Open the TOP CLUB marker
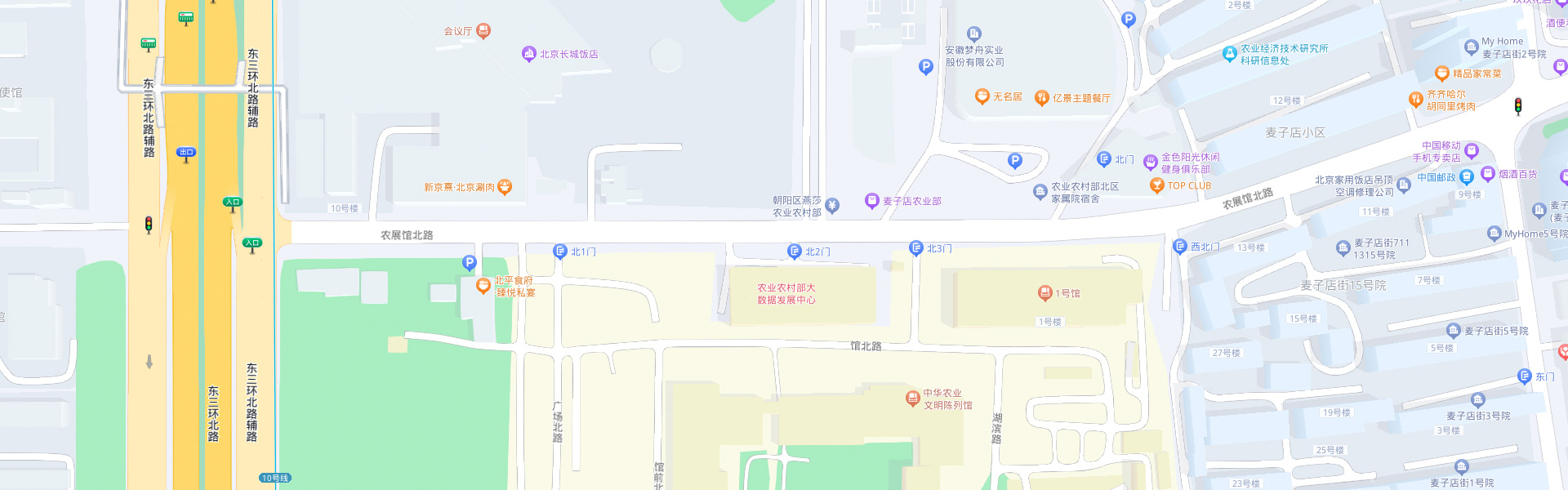The image size is (1568, 490). pyautogui.click(x=1156, y=185)
